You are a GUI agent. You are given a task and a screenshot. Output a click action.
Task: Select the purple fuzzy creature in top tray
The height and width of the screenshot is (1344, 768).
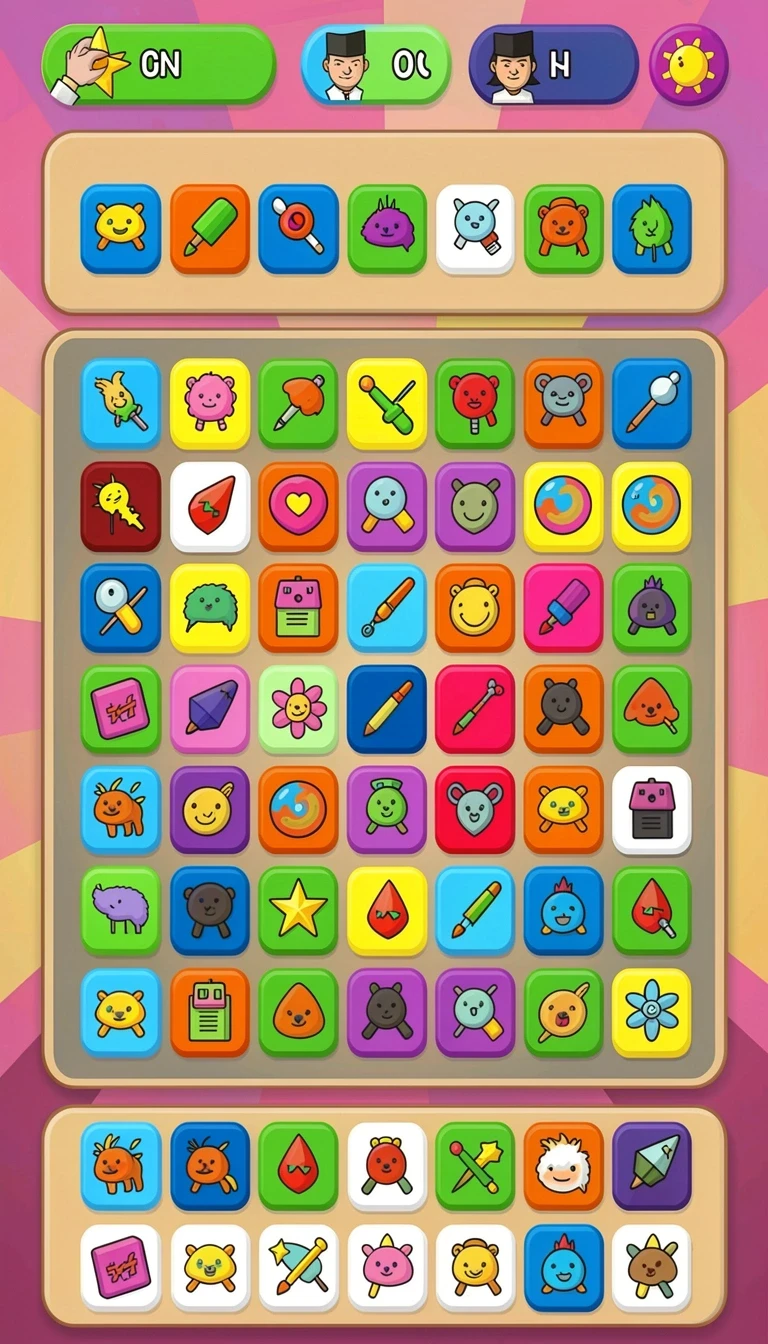387,229
